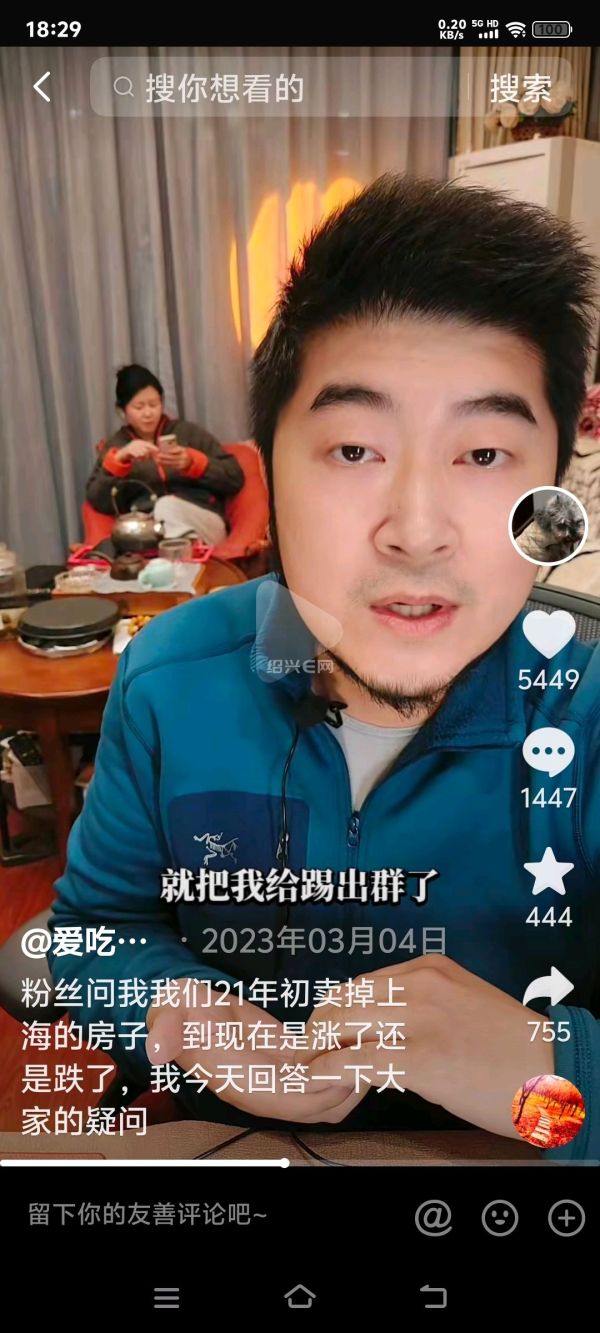Tap the 搜索 button

520,88
